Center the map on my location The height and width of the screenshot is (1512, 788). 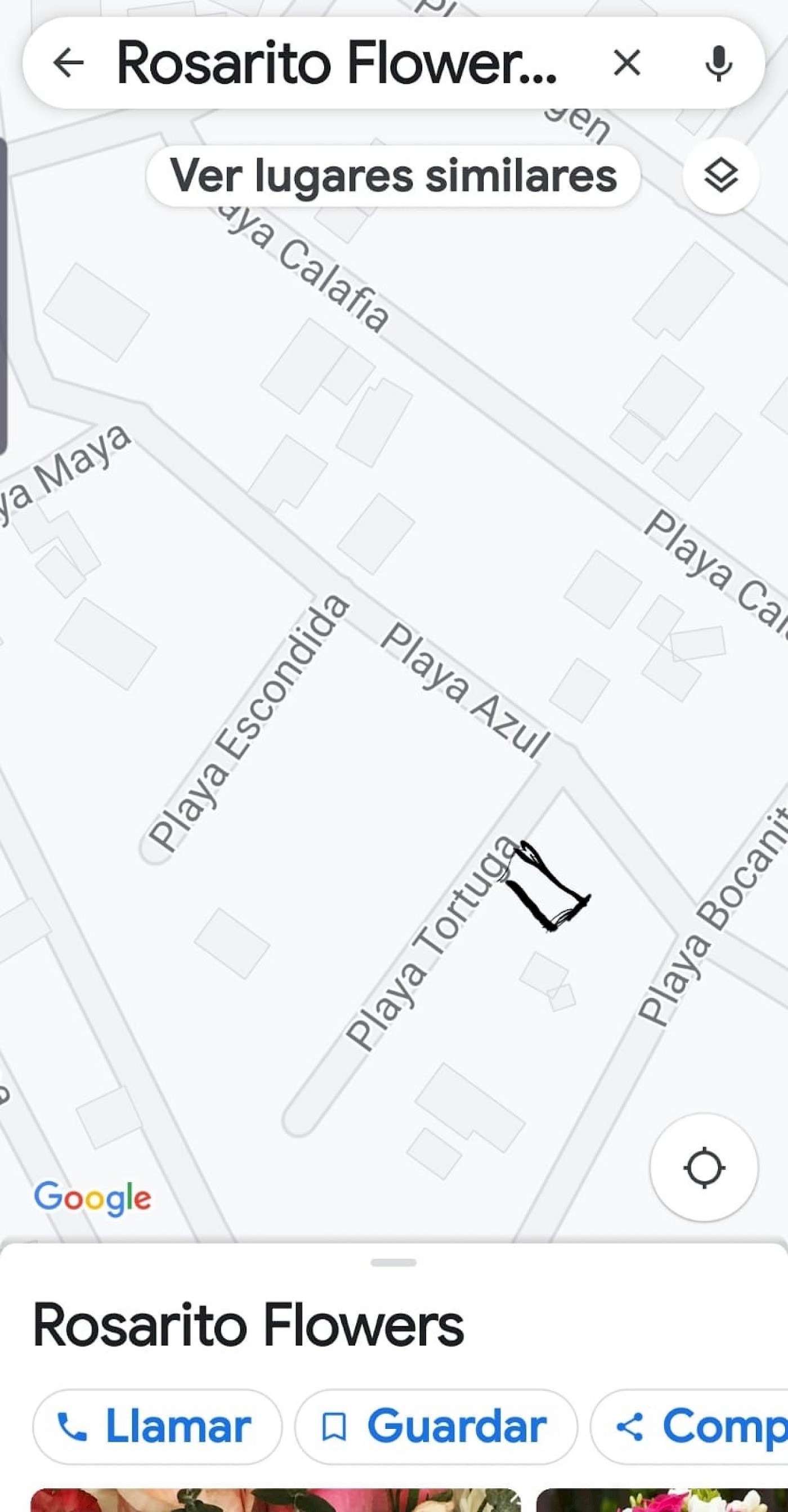(704, 1167)
